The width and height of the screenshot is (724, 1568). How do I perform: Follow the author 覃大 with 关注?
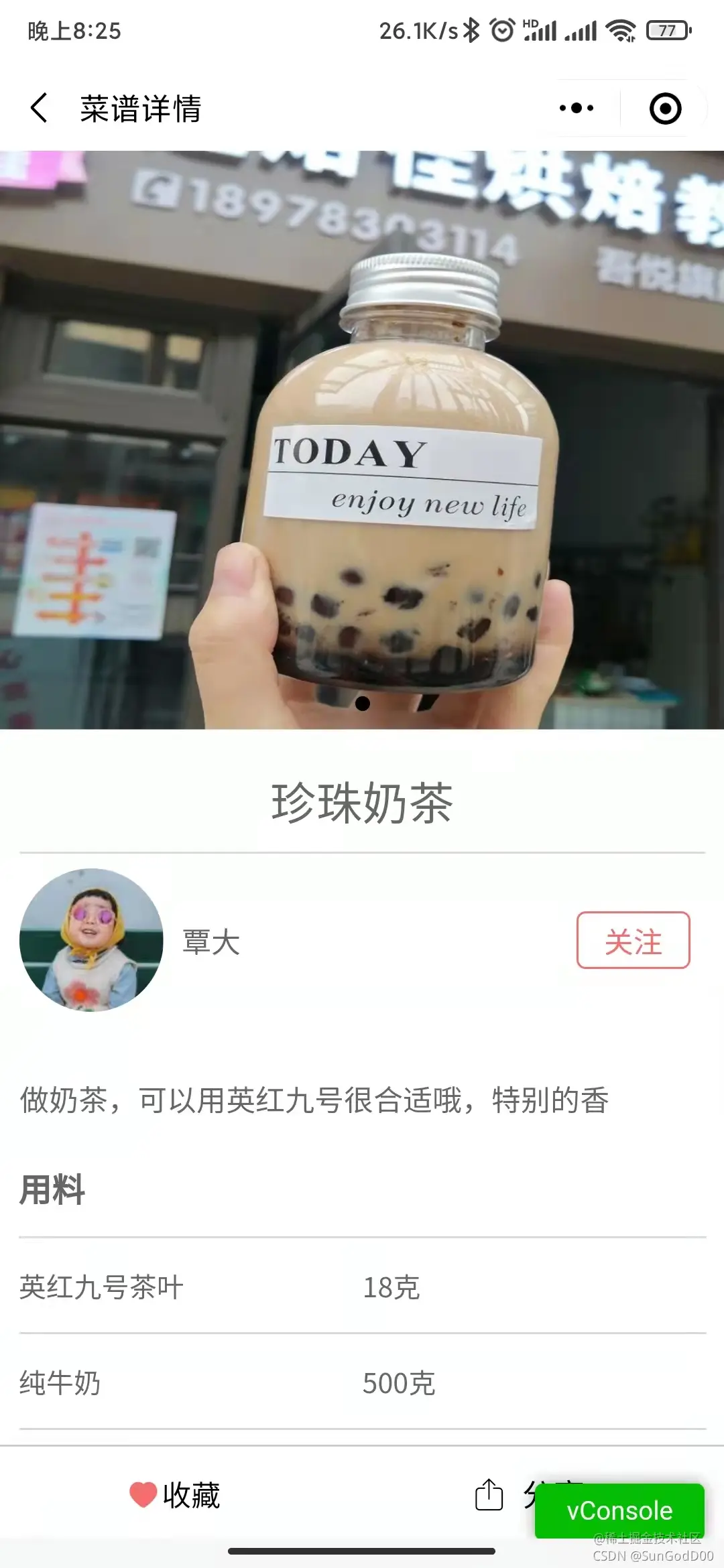(x=633, y=940)
